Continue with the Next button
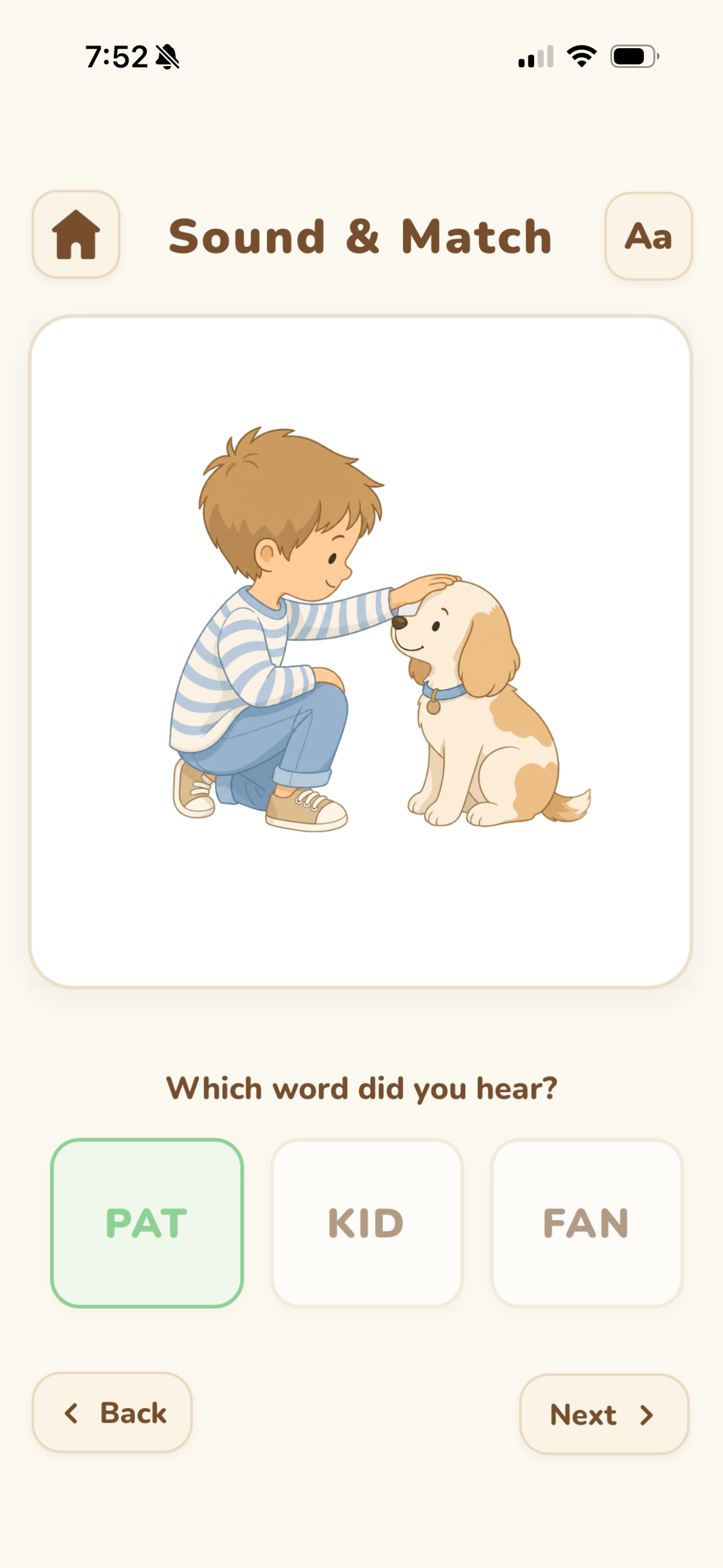This screenshot has height=1568, width=723. [x=604, y=1414]
